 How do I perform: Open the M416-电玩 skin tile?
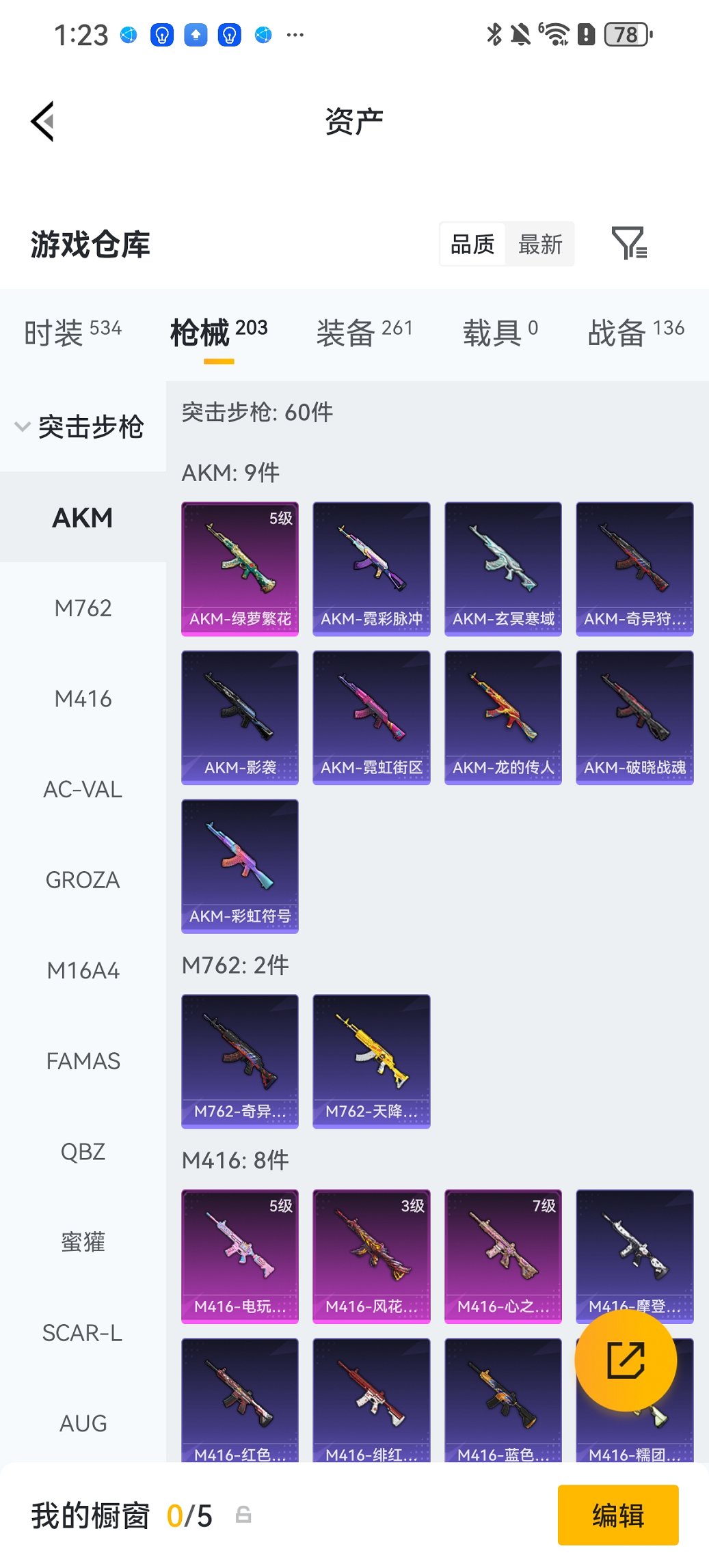coord(240,1256)
